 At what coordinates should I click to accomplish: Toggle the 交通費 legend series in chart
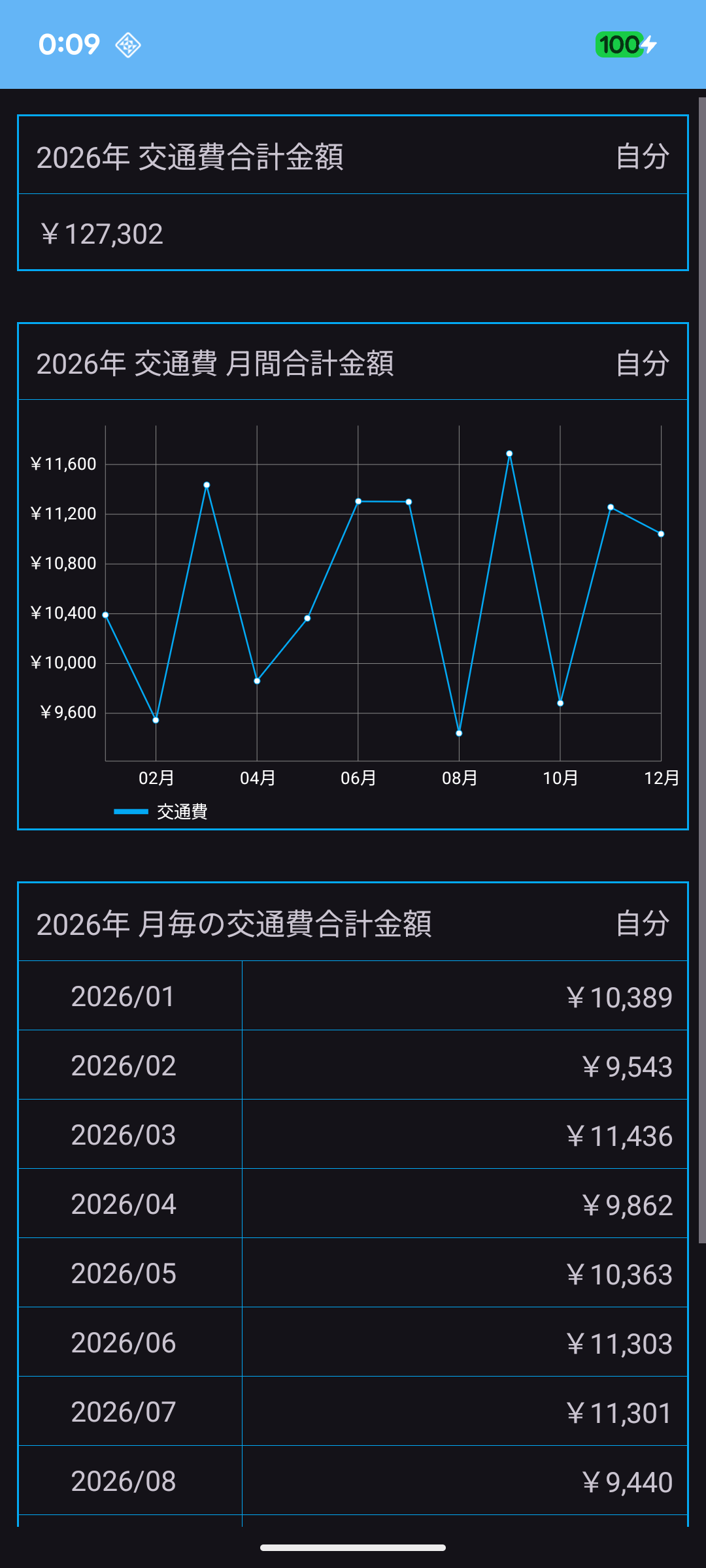(x=161, y=812)
